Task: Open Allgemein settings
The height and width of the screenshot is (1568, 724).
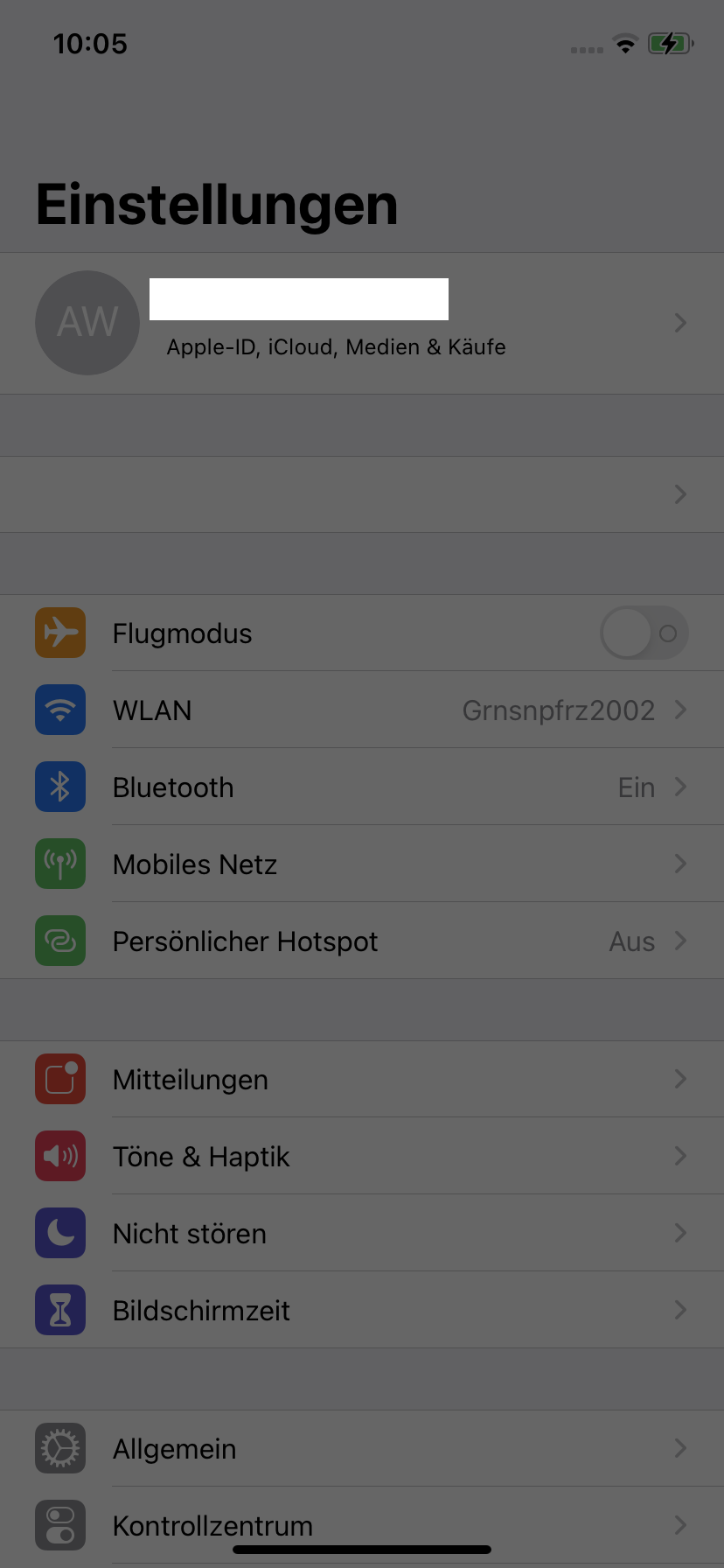Action: pyautogui.click(x=362, y=1448)
